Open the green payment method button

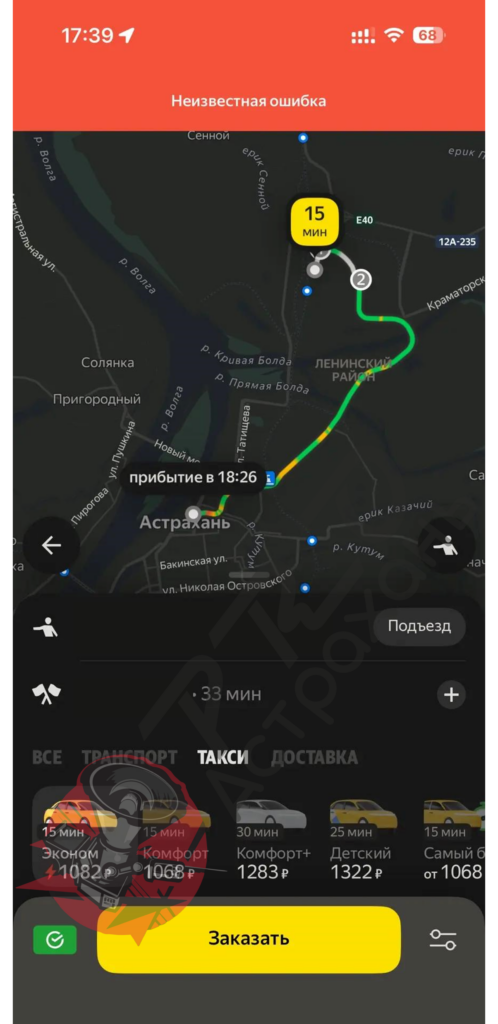pos(55,940)
